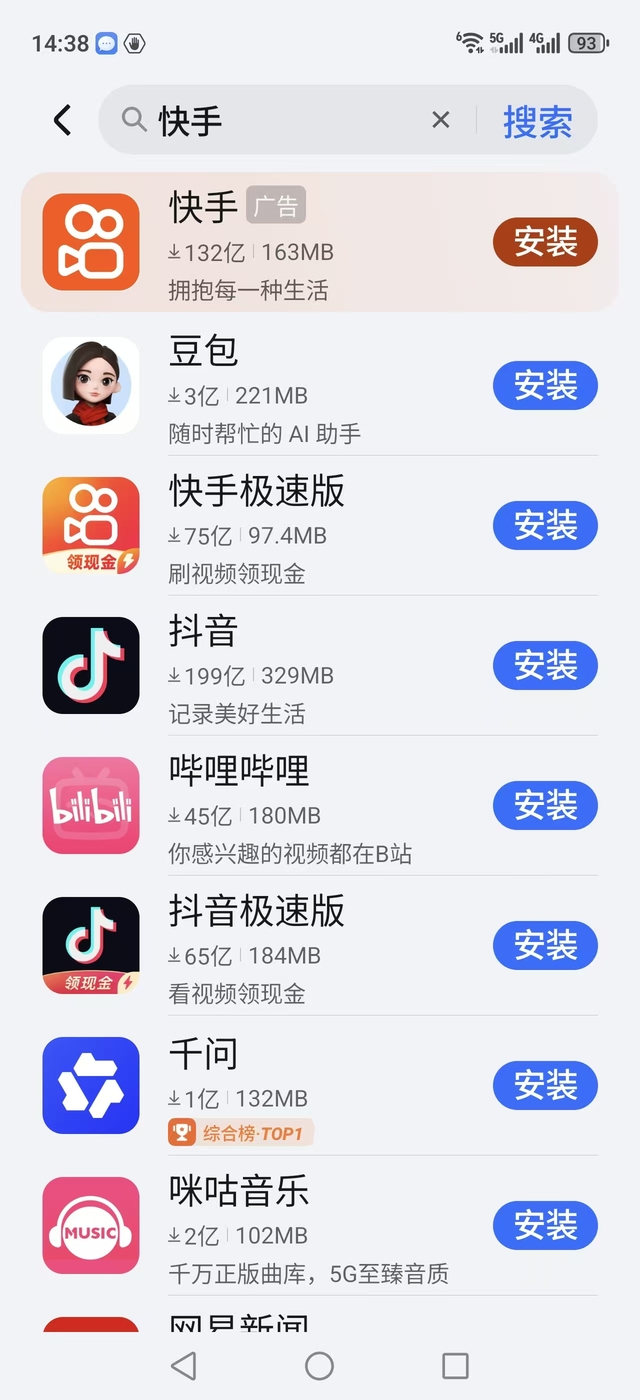
Task: Install 抖音极速版
Action: click(x=545, y=945)
